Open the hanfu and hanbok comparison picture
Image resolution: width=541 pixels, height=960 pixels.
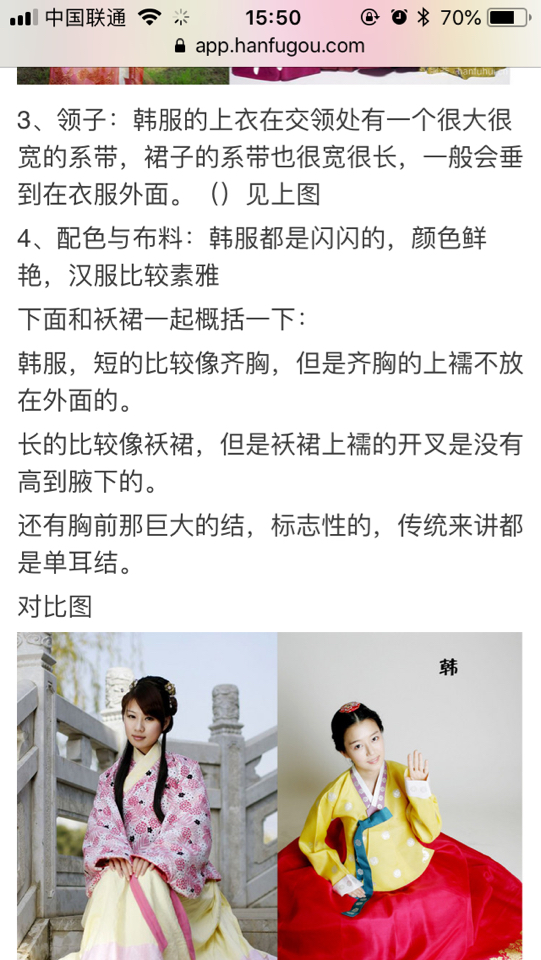(x=270, y=796)
